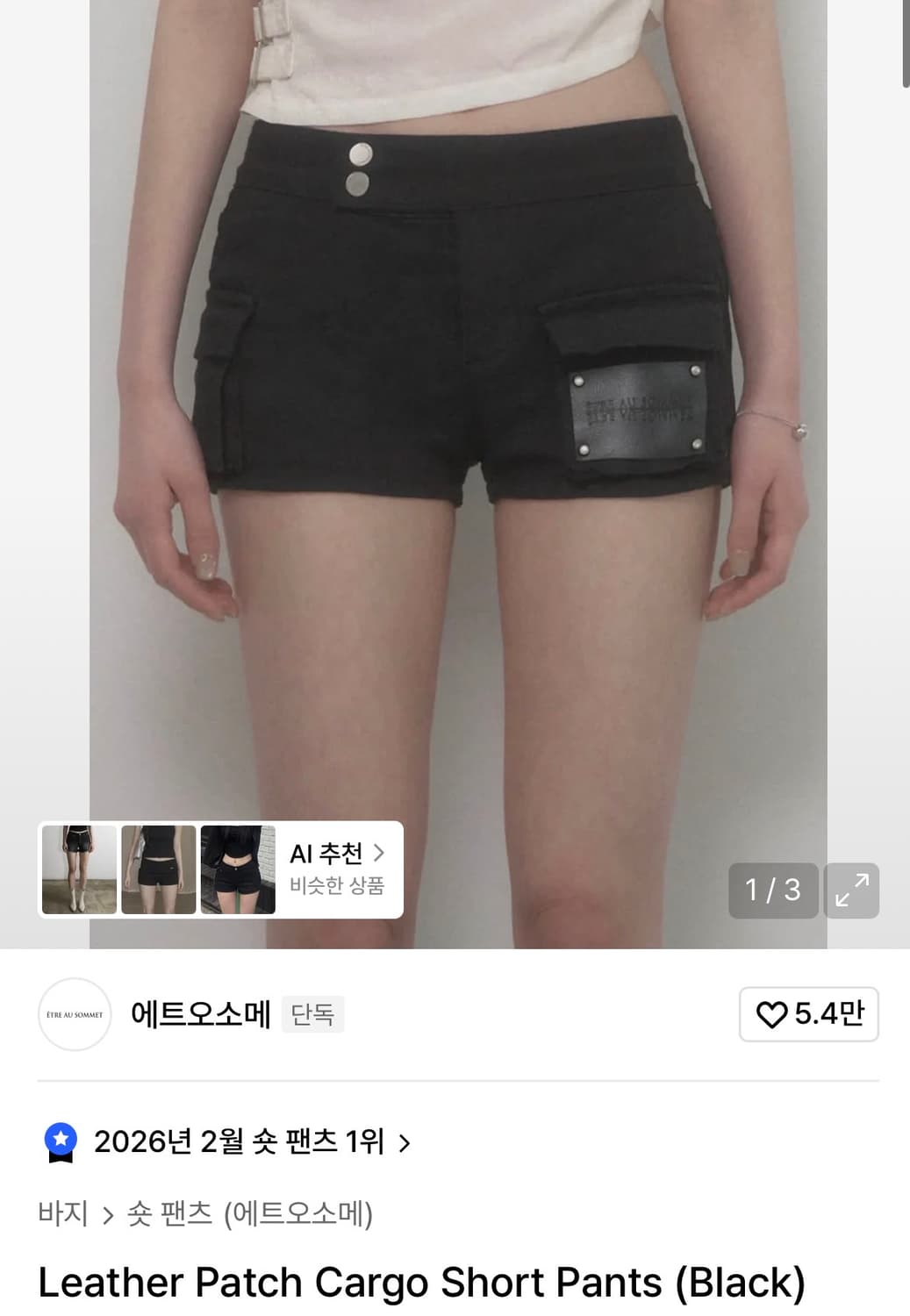The width and height of the screenshot is (910, 1316).
Task: Click the breadcrumb separator chevron after 바지
Action: coord(111,1212)
